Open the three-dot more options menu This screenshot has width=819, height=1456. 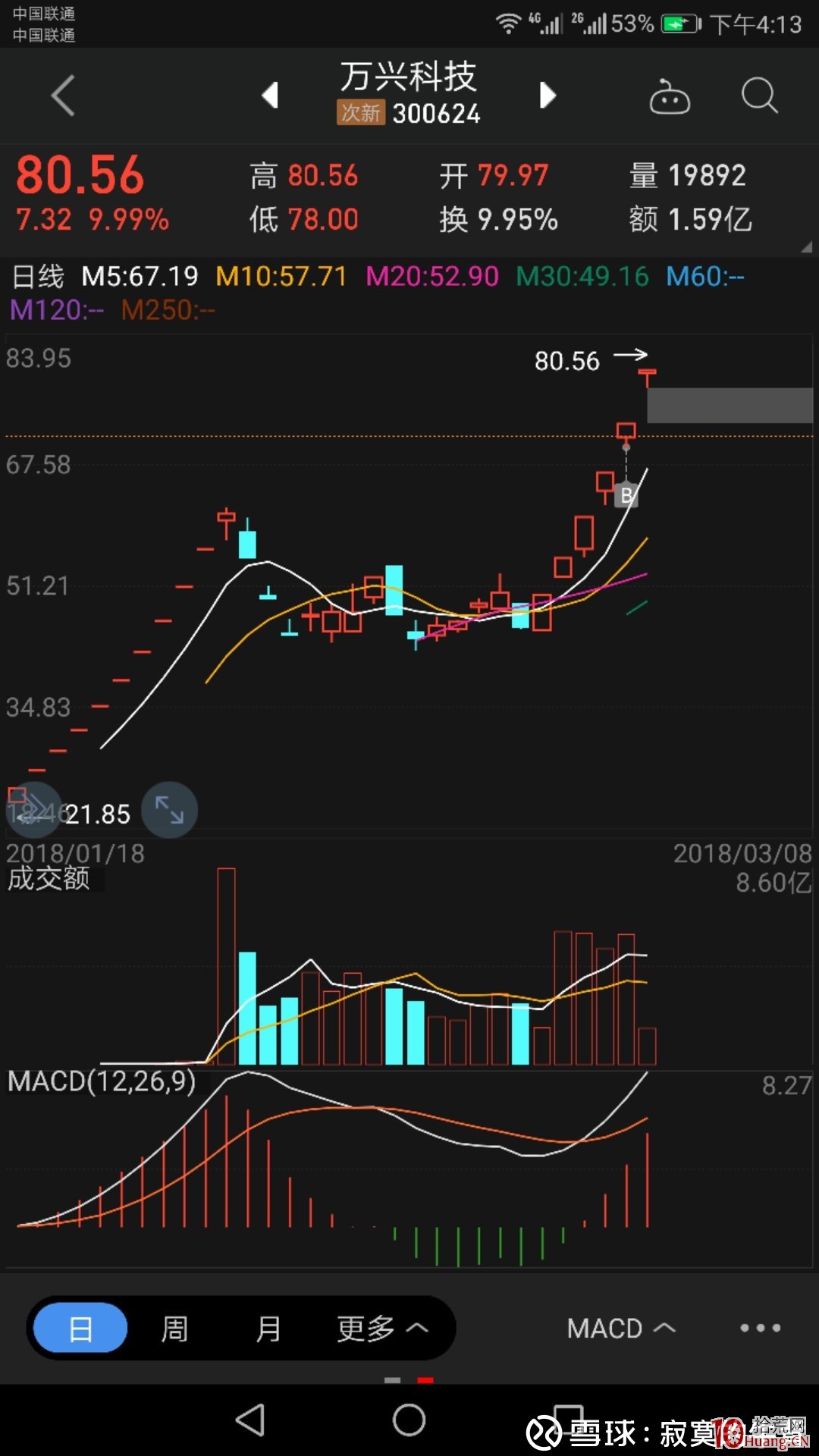(760, 1328)
